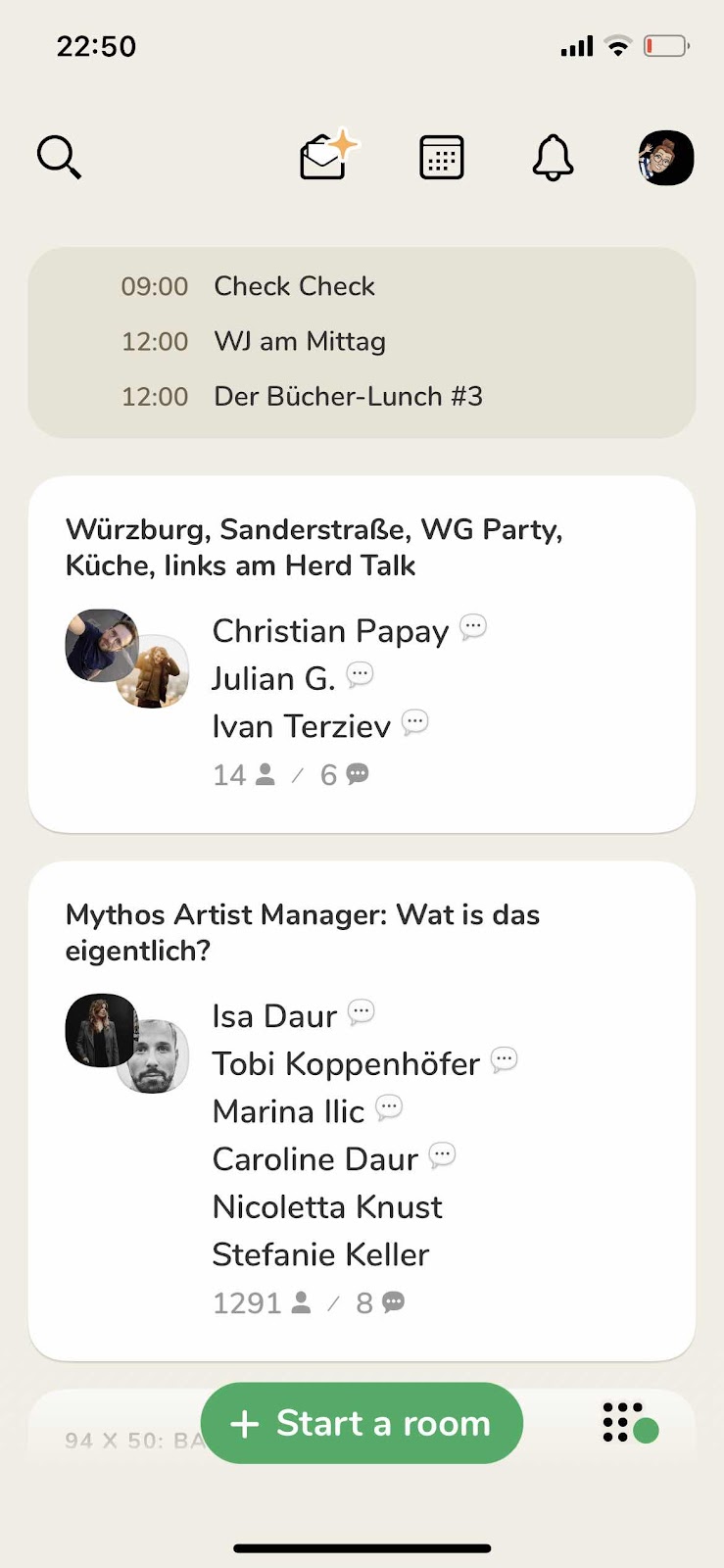Viewport: 724px width, 1568px height.
Task: Open the available-friends dots grid
Action: tap(629, 1423)
